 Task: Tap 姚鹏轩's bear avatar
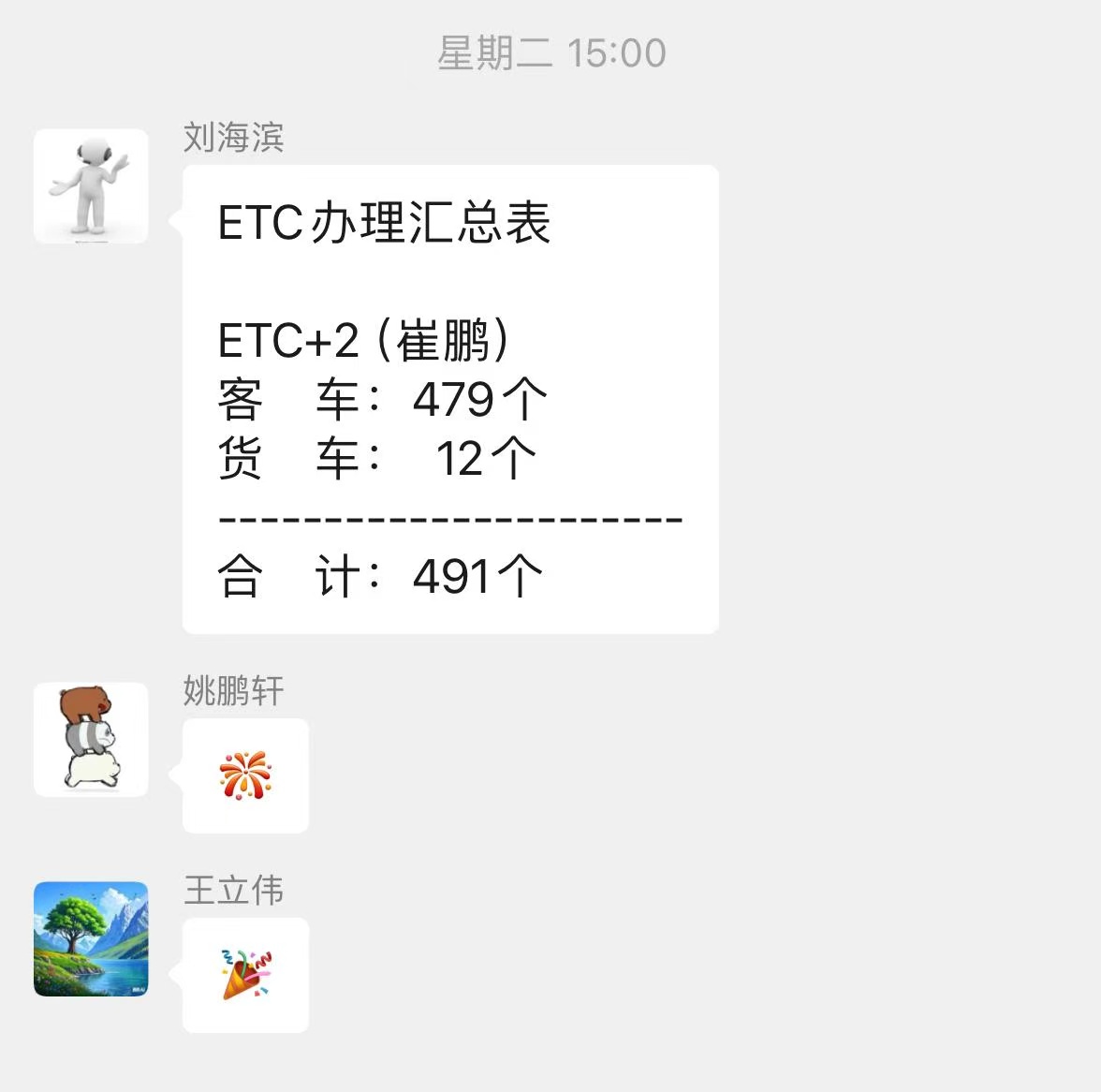point(91,740)
